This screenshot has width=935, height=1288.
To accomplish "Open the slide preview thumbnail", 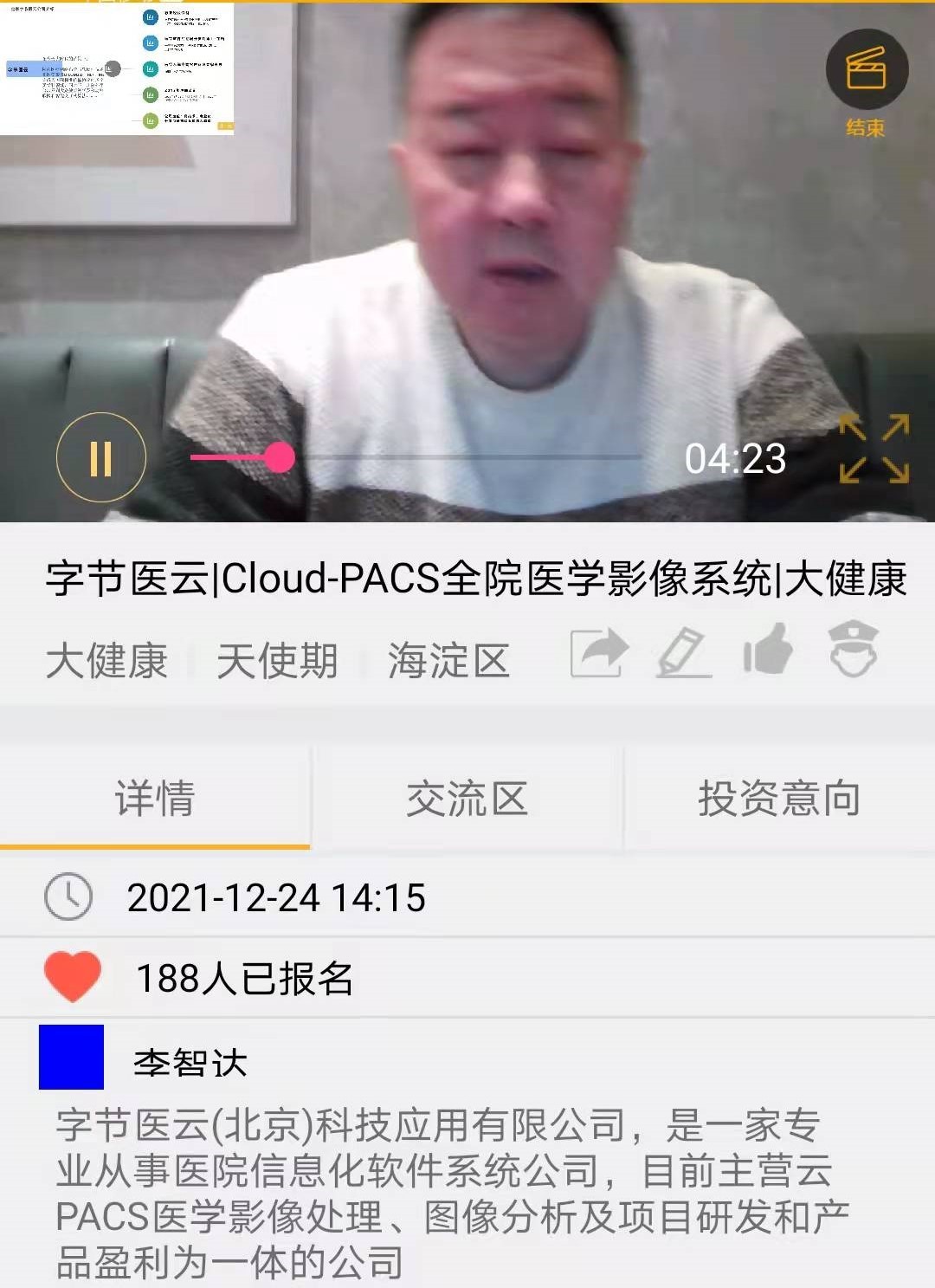I will click(x=118, y=69).
